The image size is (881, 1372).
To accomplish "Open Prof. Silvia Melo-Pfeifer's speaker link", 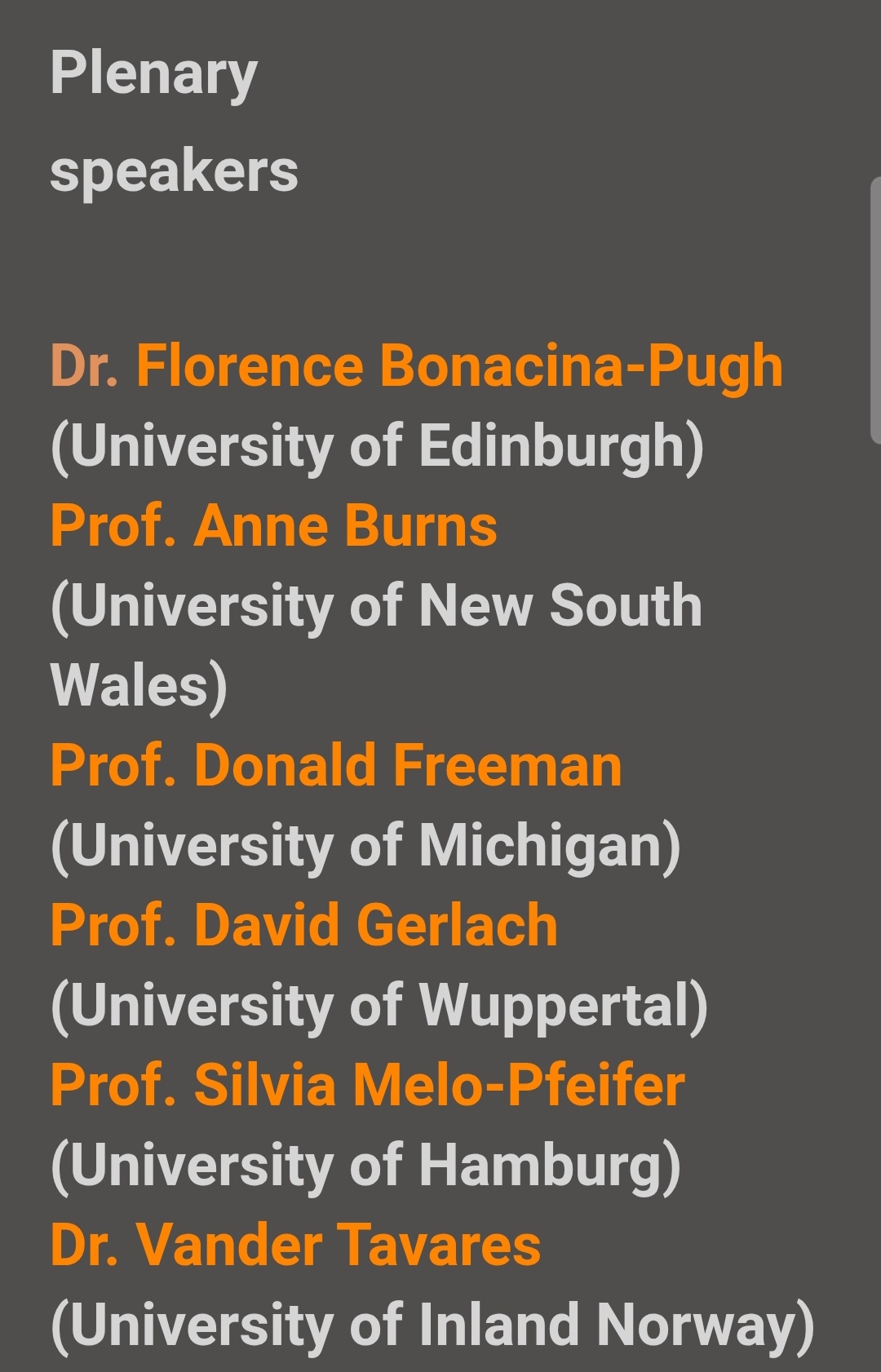I will coord(367,1086).
